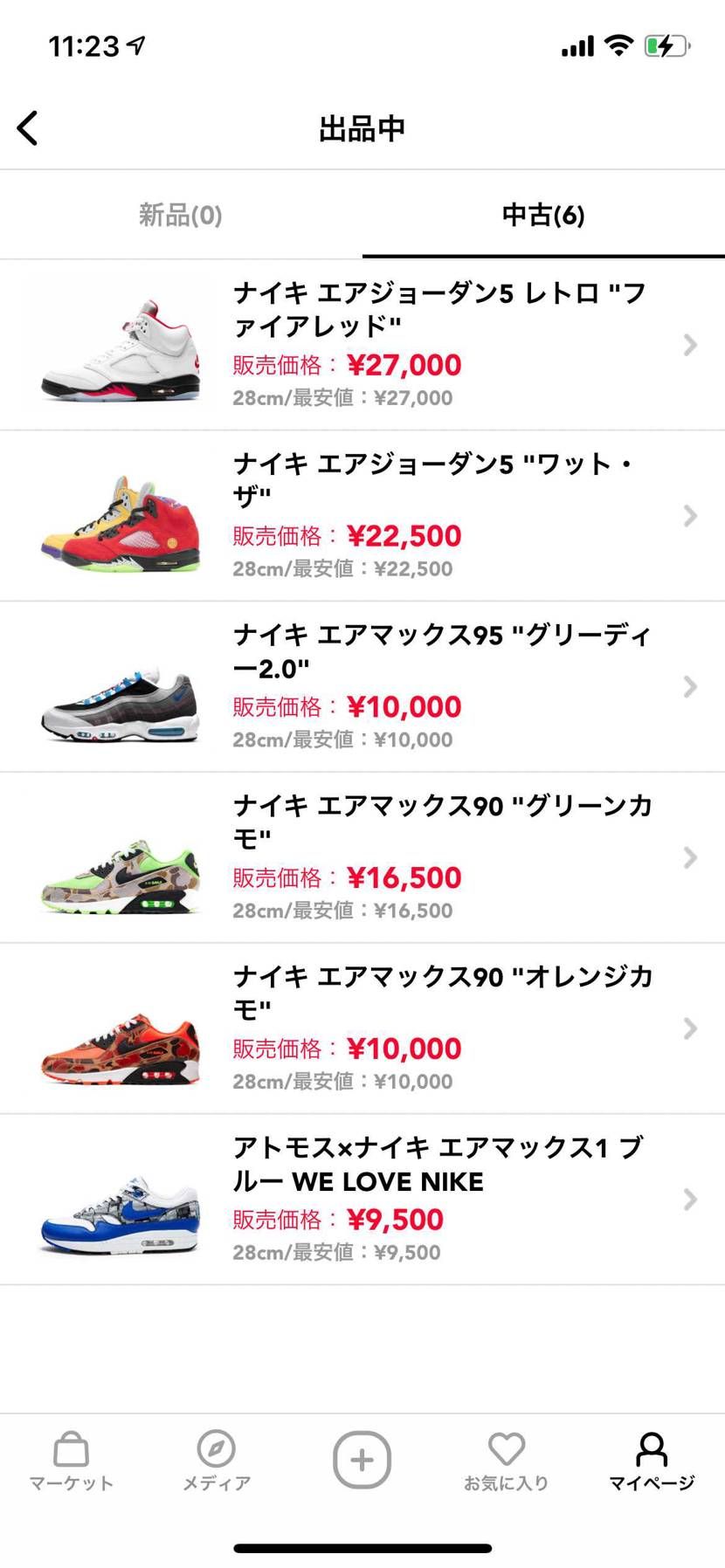Tap the 11:23 clock in status bar
This screenshot has height=1568, width=725.
tap(87, 45)
